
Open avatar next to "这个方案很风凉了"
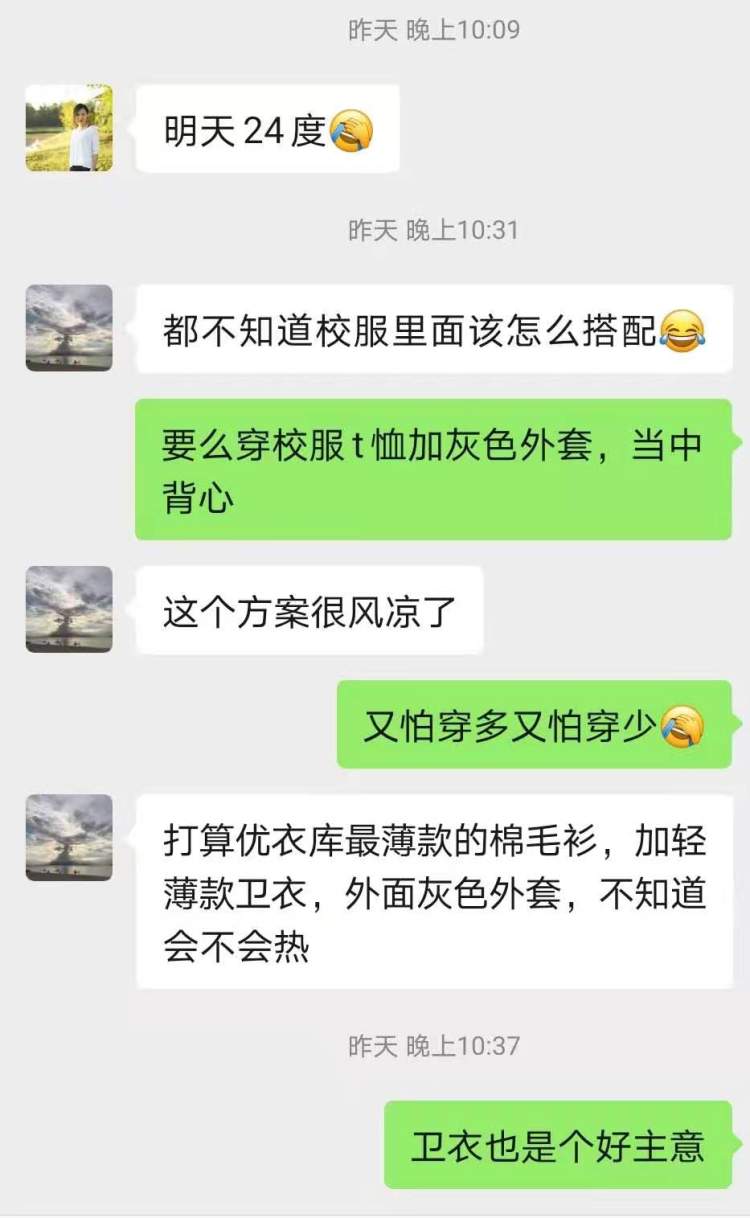(x=69, y=609)
